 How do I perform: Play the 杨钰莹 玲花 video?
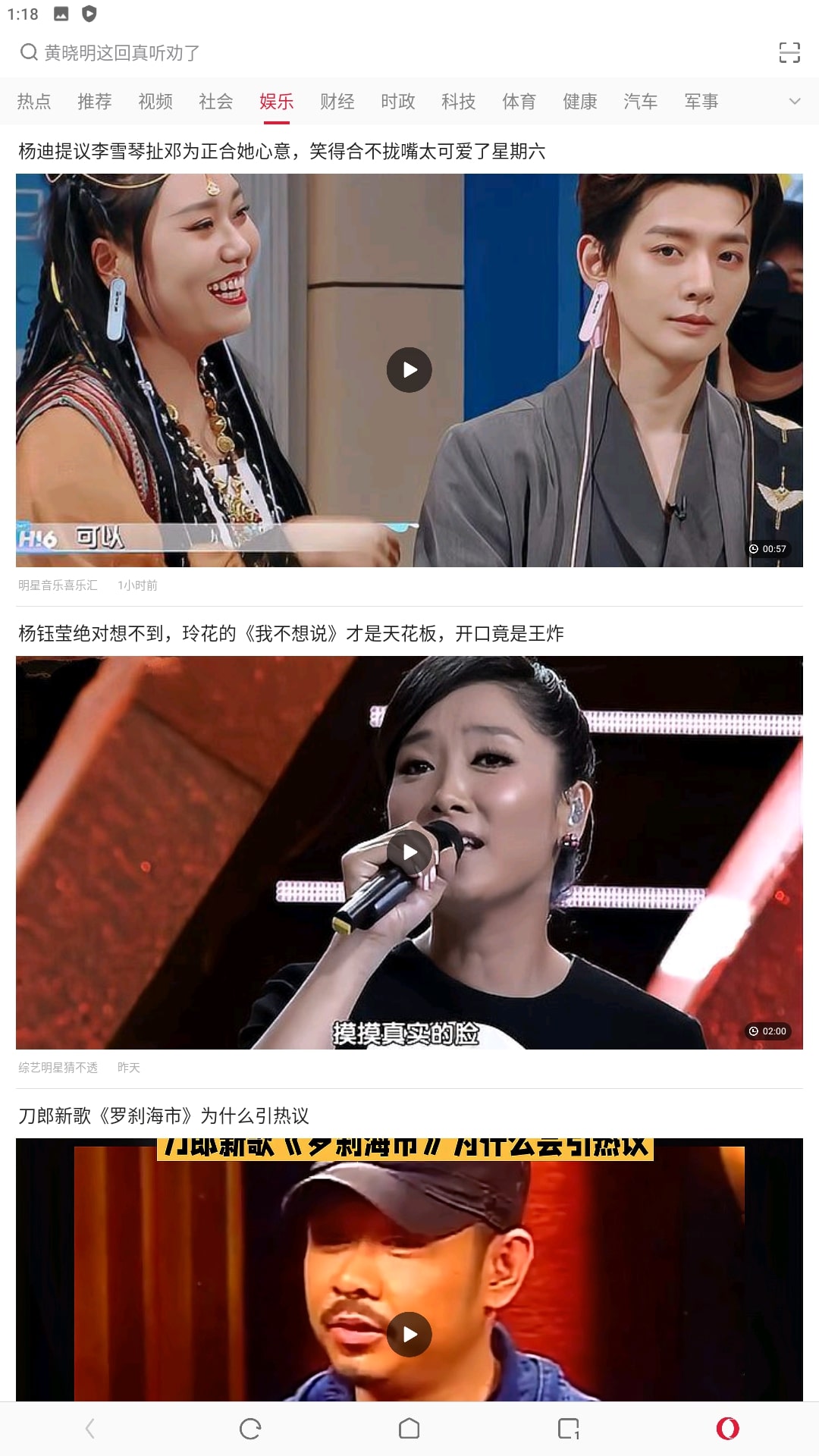[409, 852]
